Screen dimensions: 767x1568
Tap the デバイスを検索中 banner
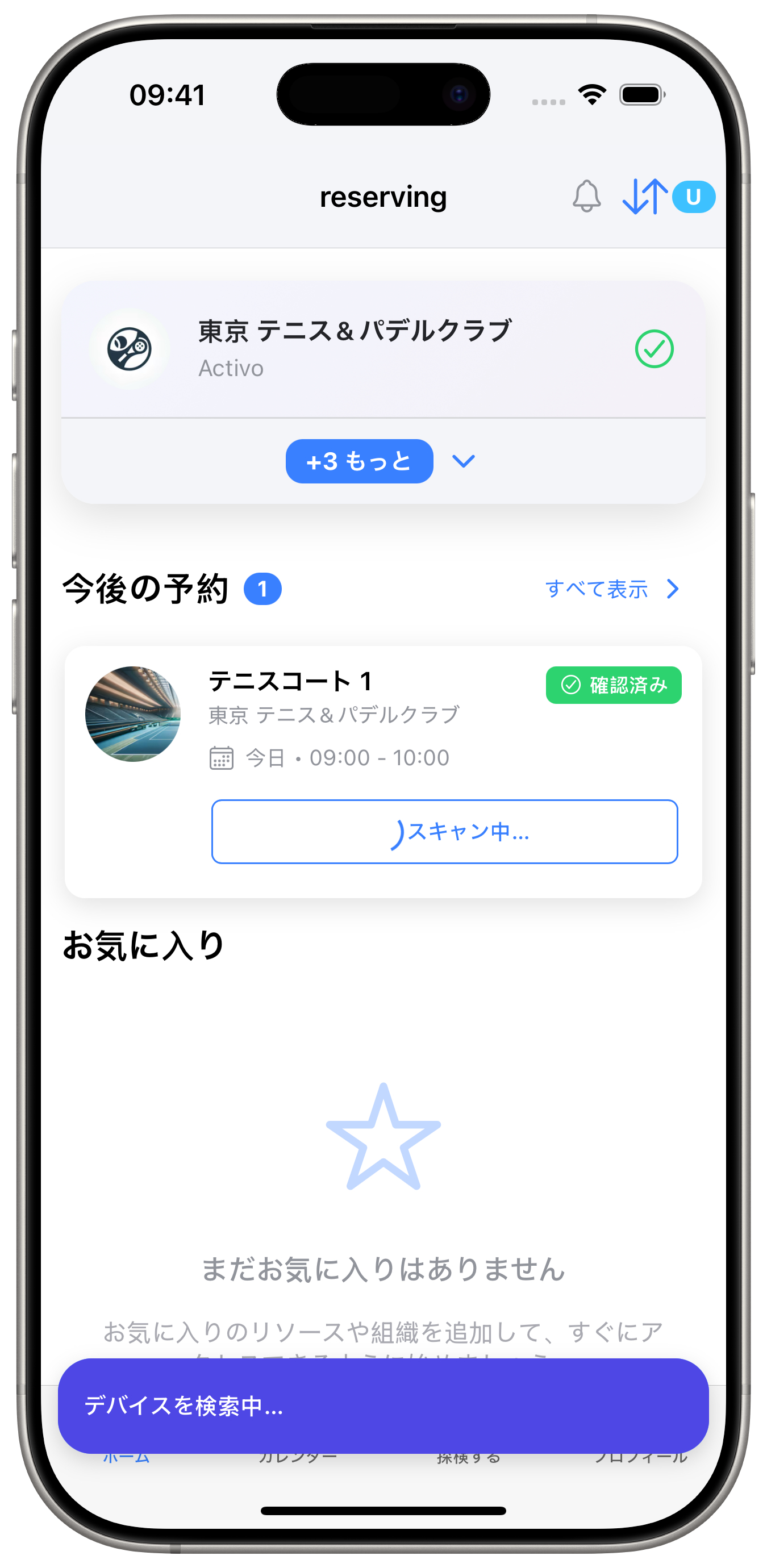coord(383,1407)
